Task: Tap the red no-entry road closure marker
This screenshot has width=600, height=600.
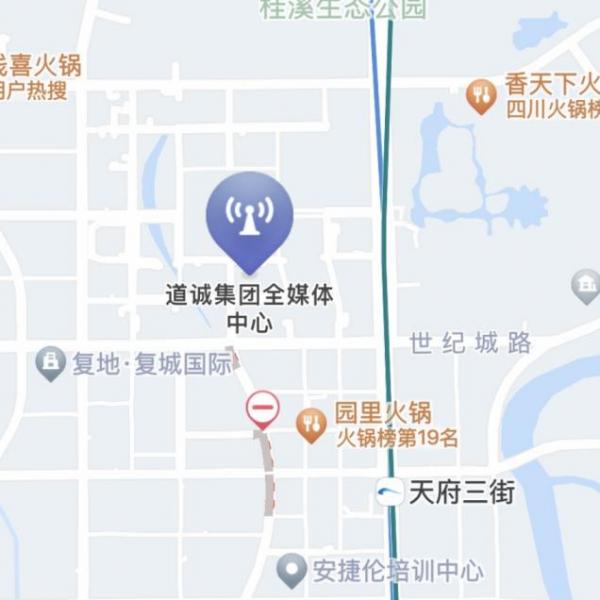Action: (x=262, y=409)
